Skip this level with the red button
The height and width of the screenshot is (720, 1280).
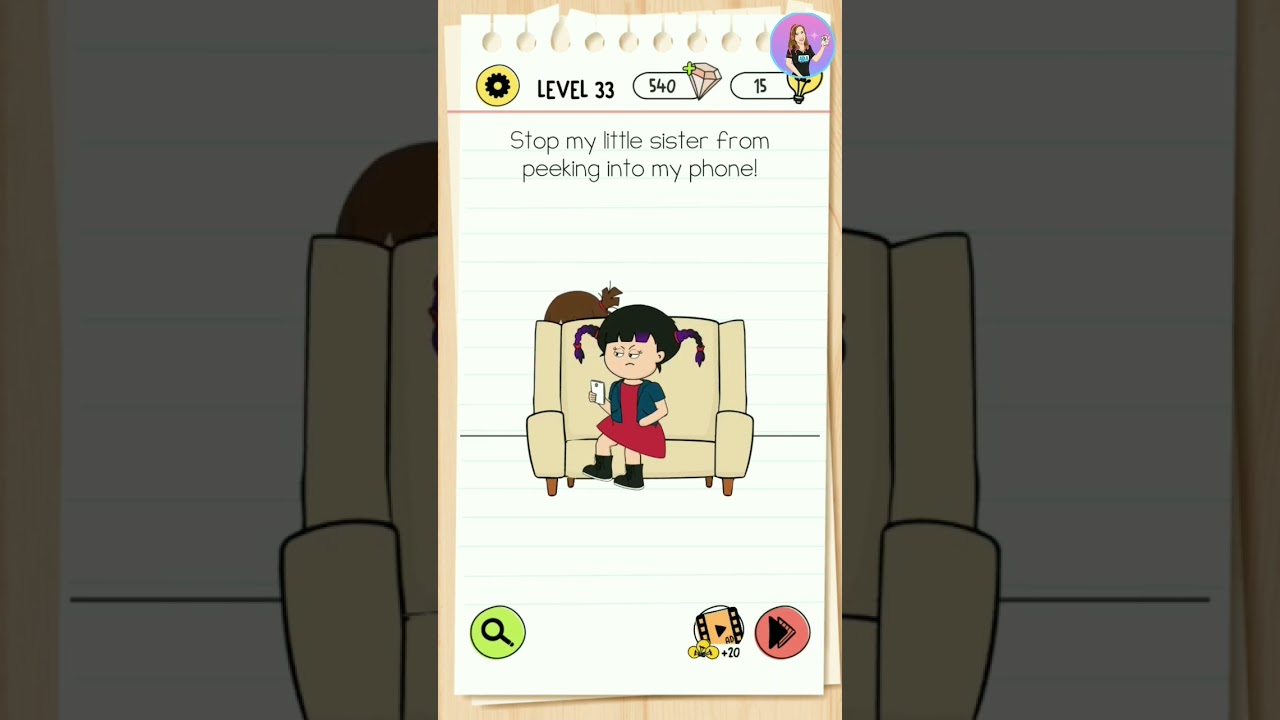[x=782, y=632]
